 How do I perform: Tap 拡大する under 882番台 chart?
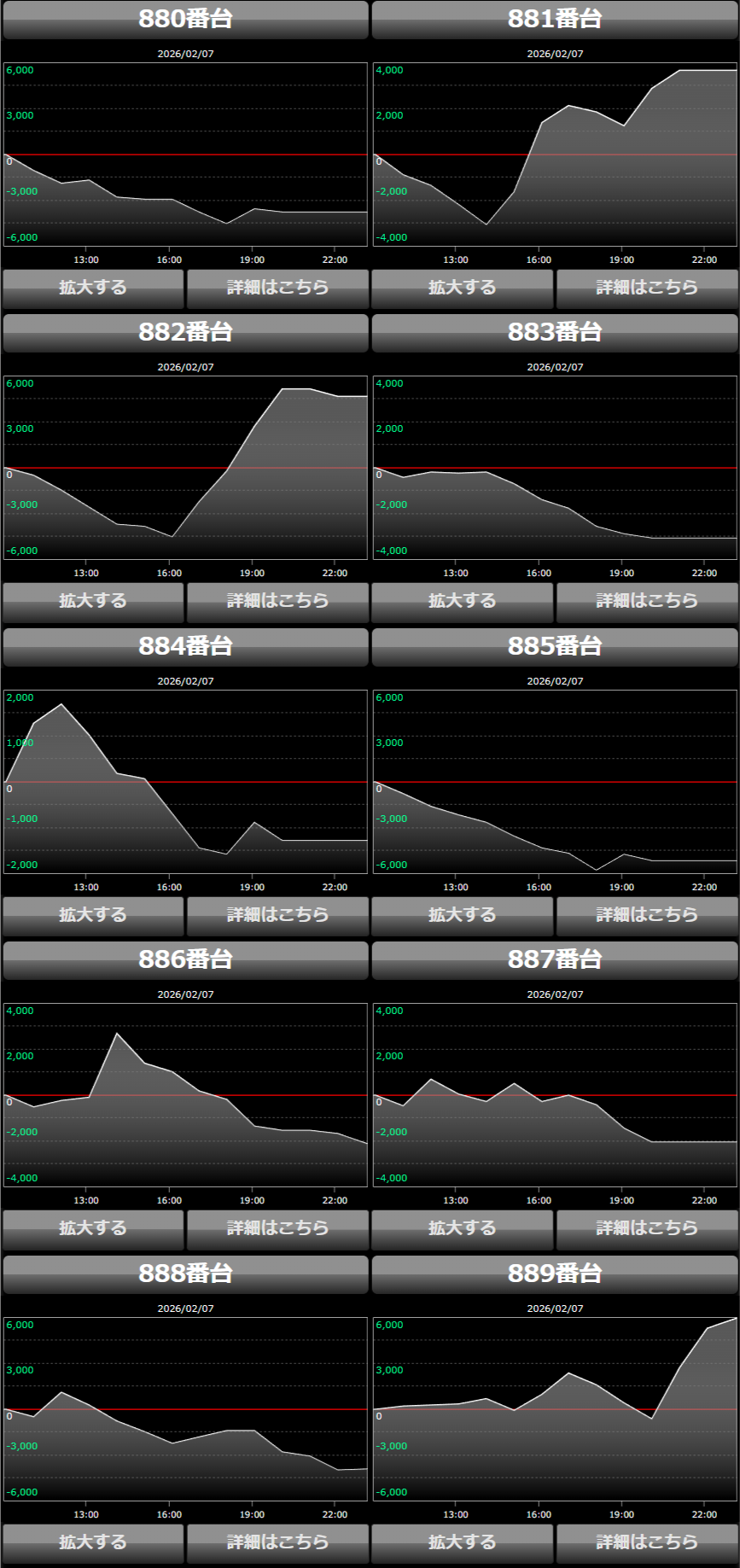point(93,601)
